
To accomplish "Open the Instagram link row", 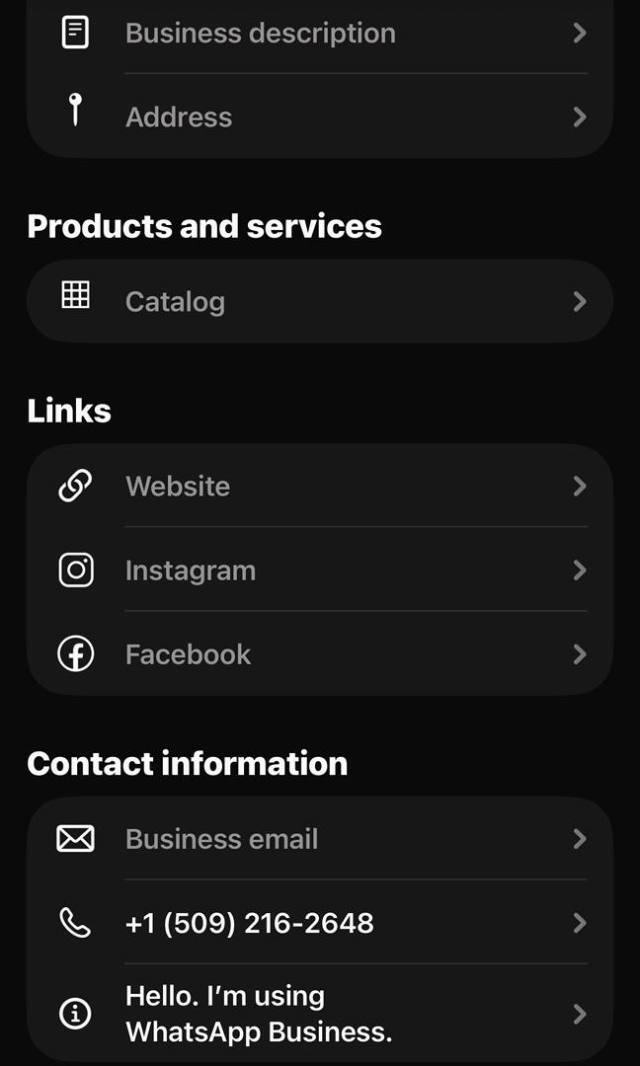I will 320,570.
